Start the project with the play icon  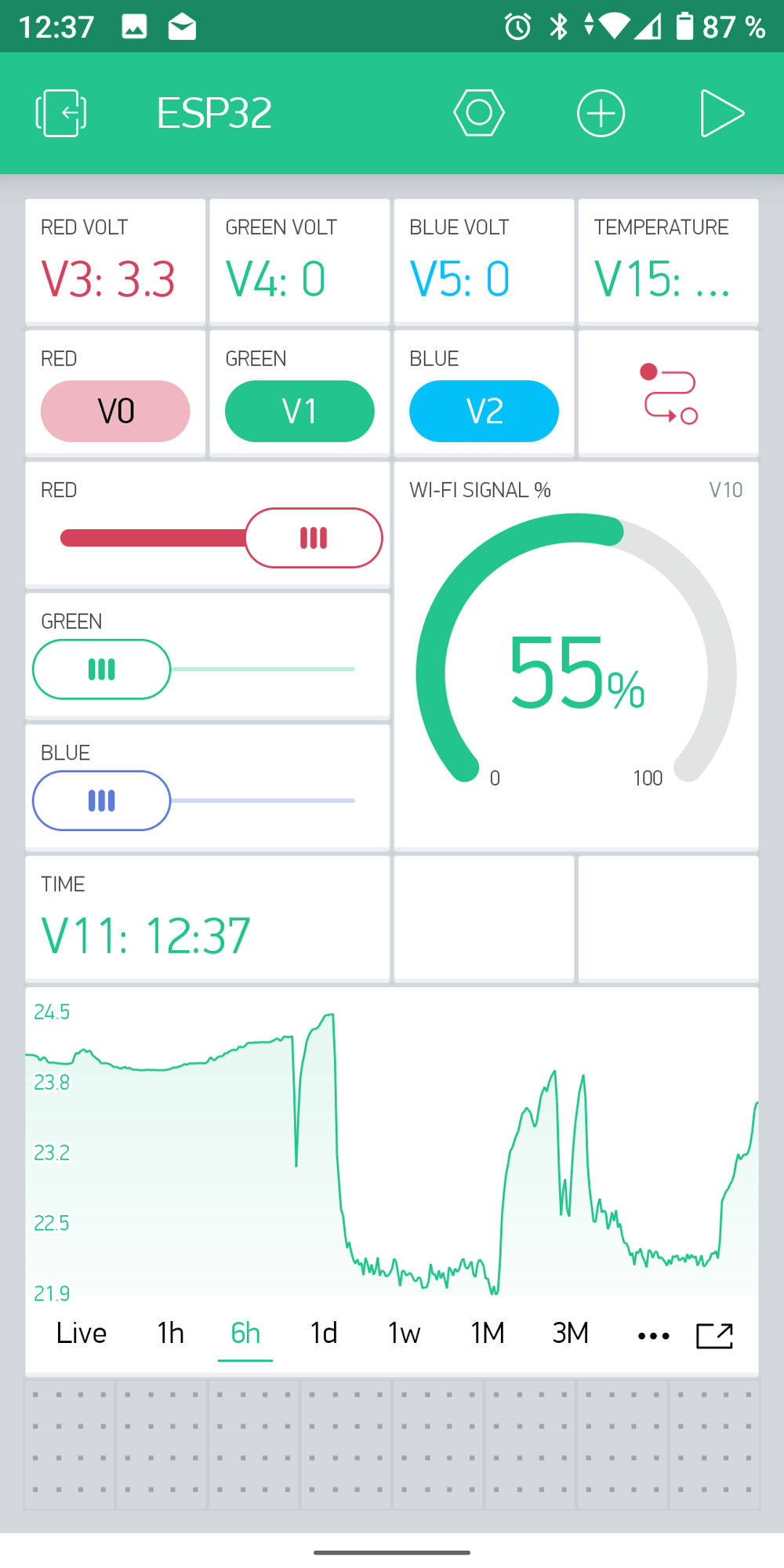[723, 113]
